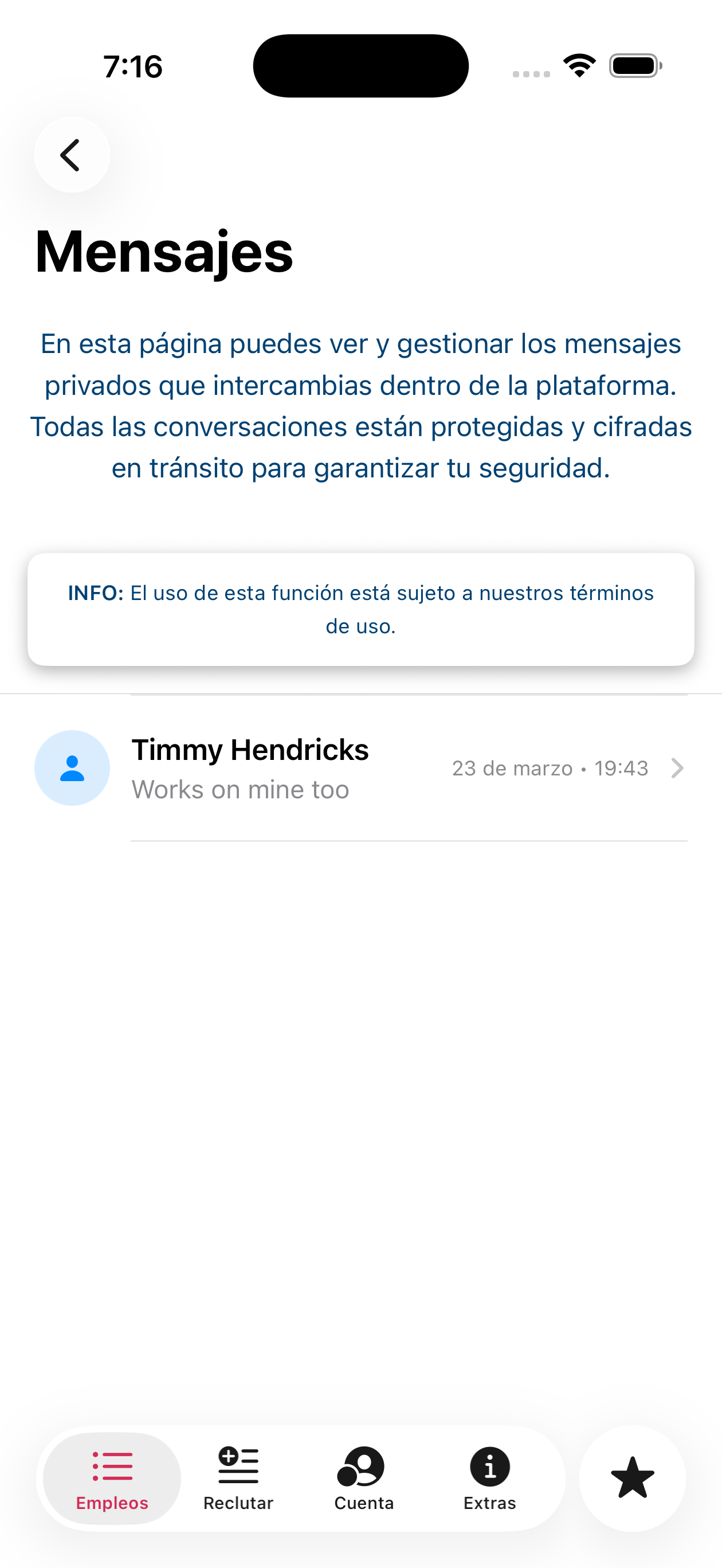Screen dimensions: 722x1568
Task: Open the Cuenta tab
Action: (363, 1478)
